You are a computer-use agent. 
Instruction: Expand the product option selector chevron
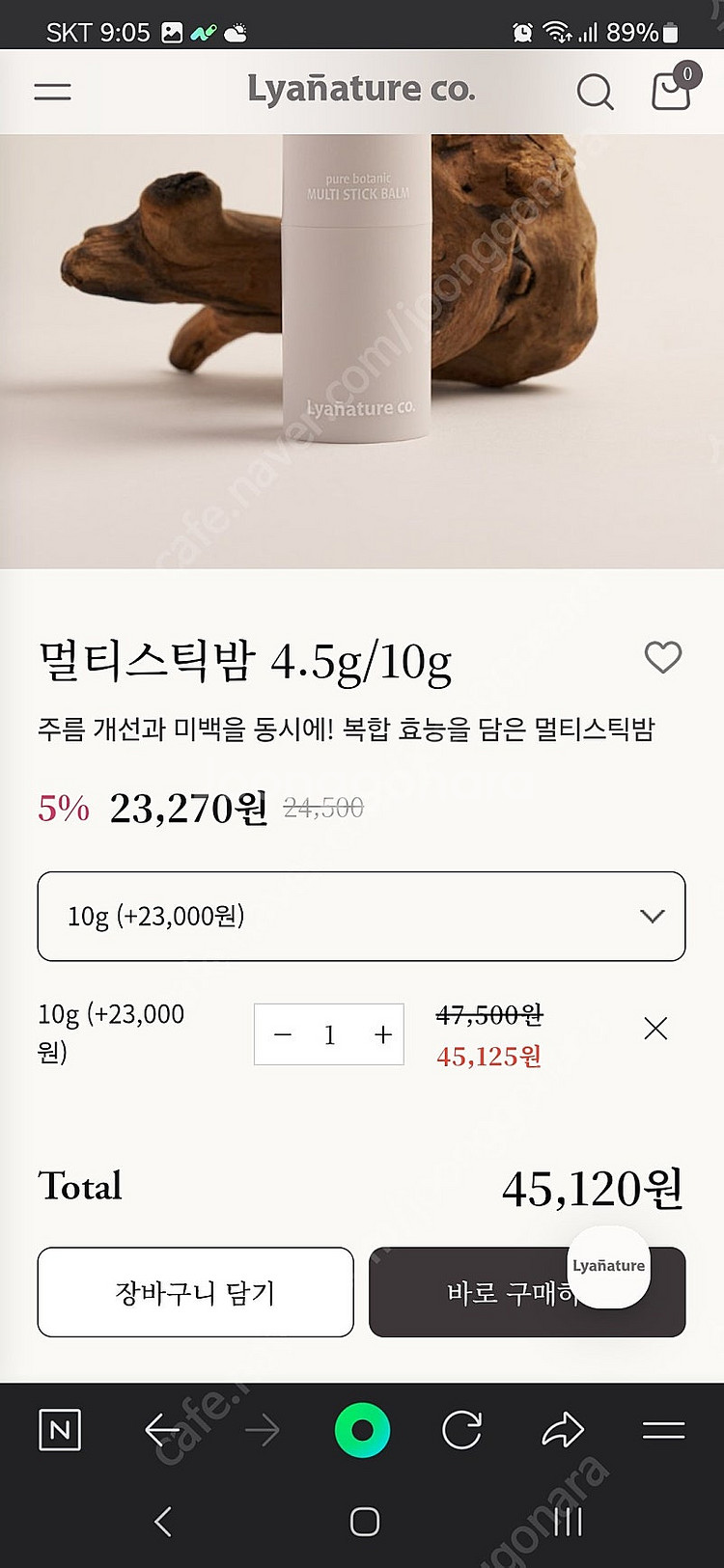pyautogui.click(x=654, y=917)
